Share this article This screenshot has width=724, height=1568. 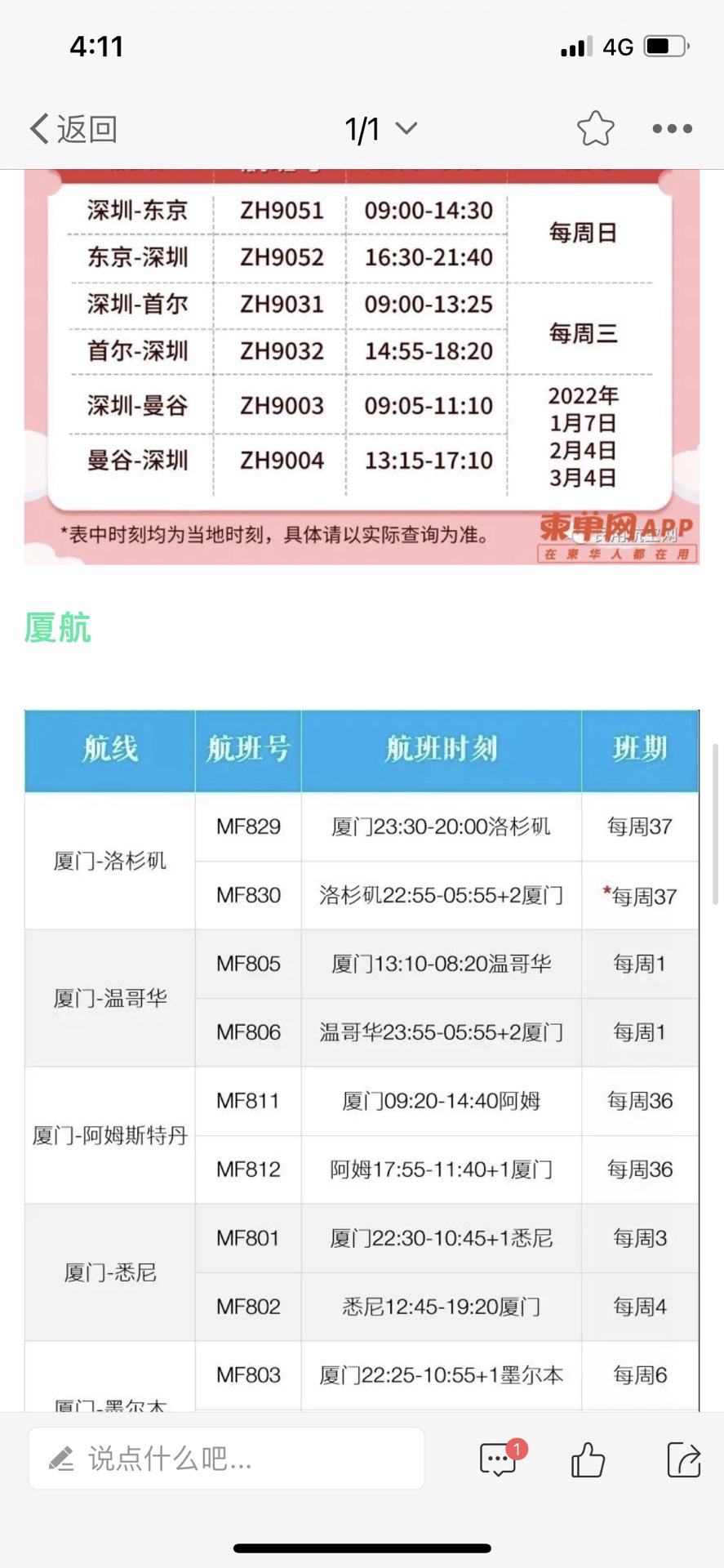click(683, 1459)
